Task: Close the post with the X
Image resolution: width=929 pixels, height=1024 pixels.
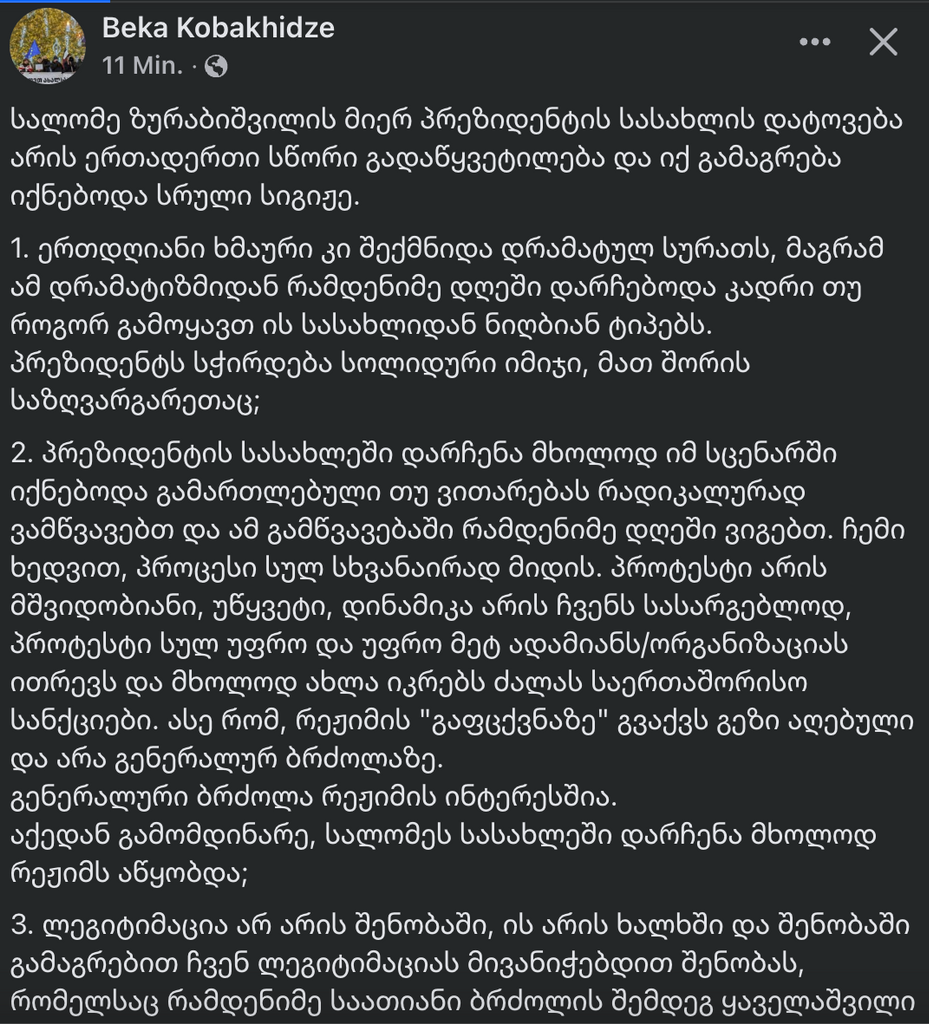Action: 882,42
